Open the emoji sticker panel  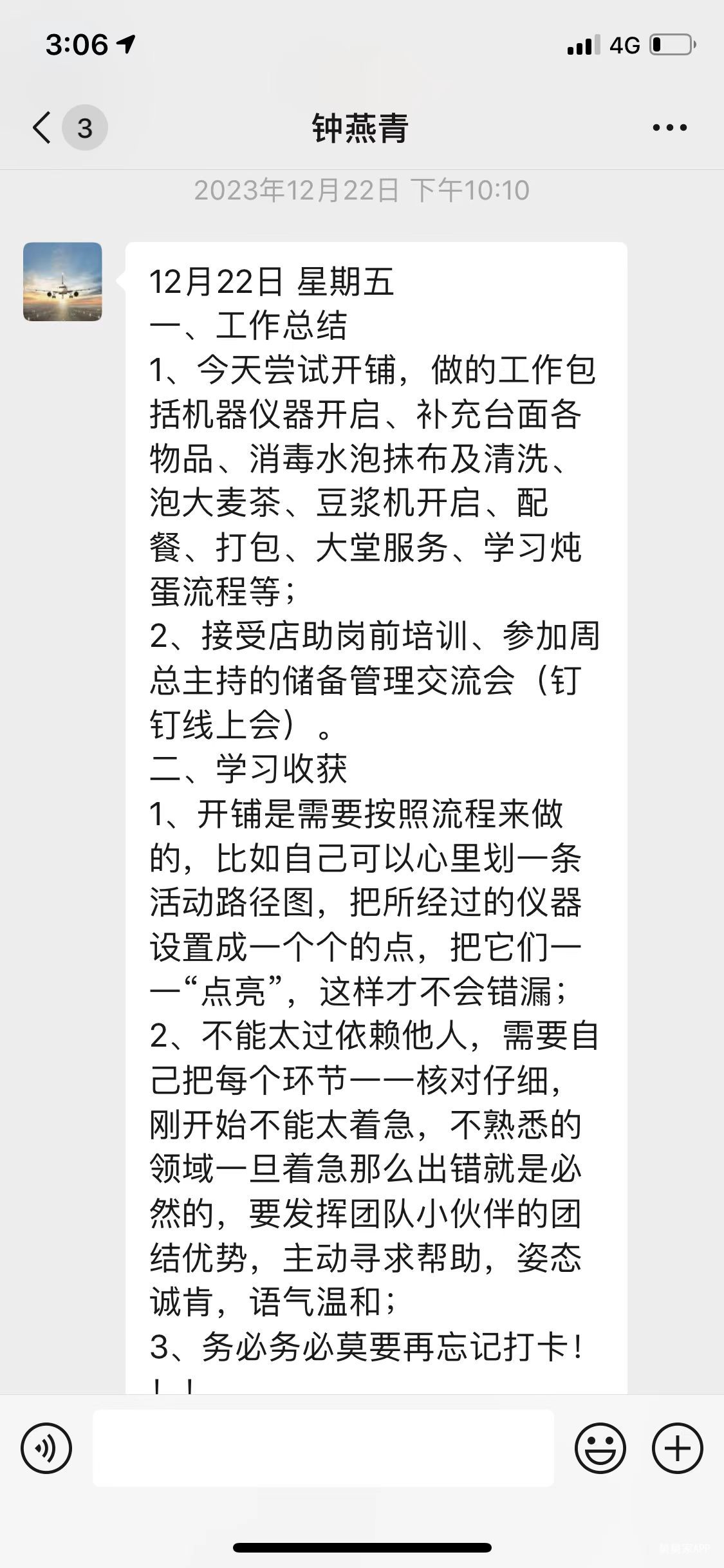click(600, 1449)
